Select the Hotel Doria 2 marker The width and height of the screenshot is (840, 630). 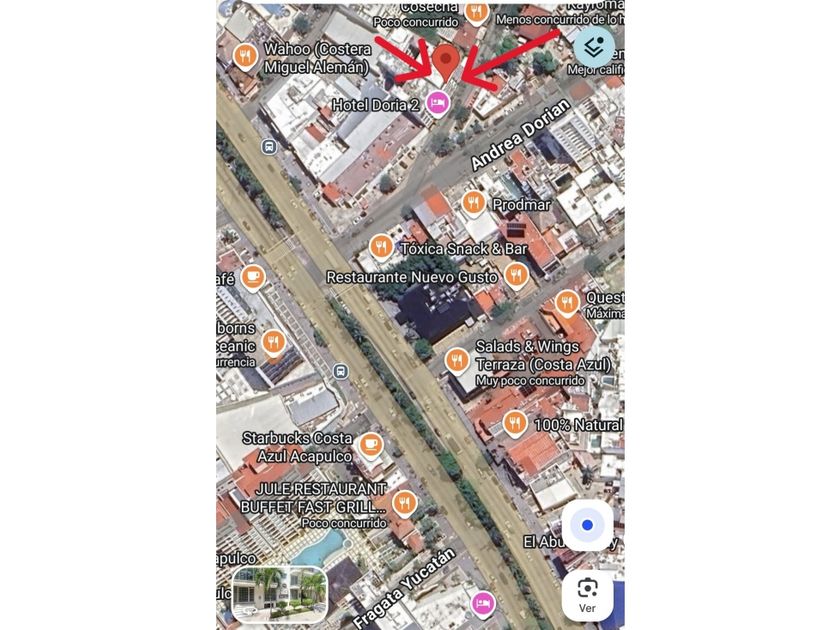(x=438, y=103)
